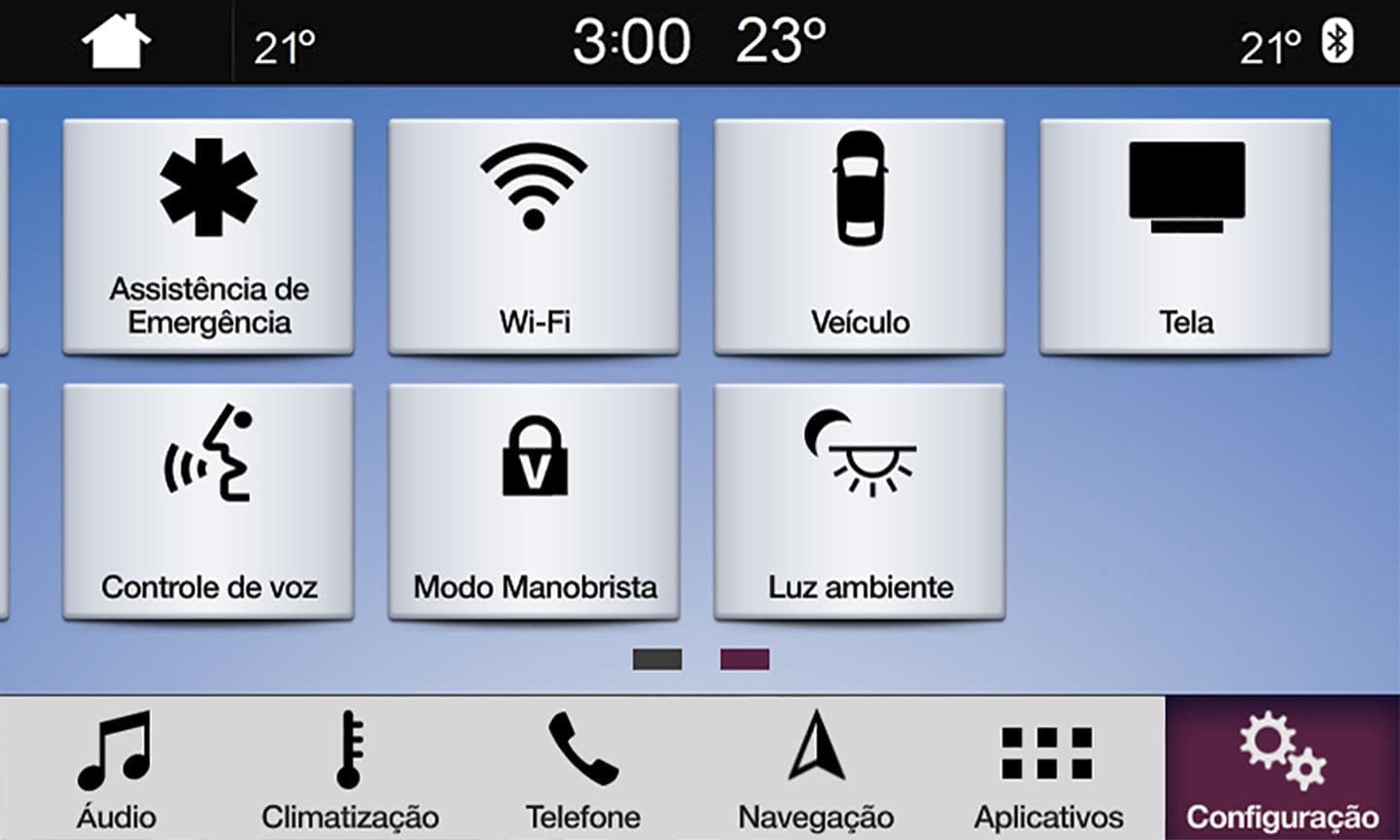
Task: Open Controle de voz settings
Action: pyautogui.click(x=208, y=501)
